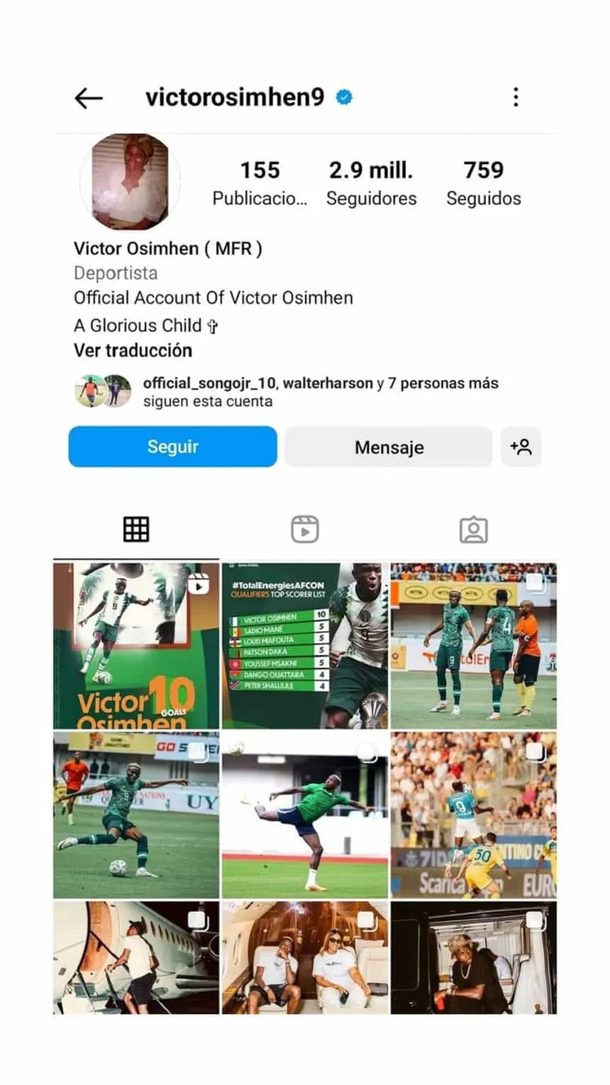Switch to the tagged photos tab
This screenshot has height=1085, width=610.
(473, 529)
